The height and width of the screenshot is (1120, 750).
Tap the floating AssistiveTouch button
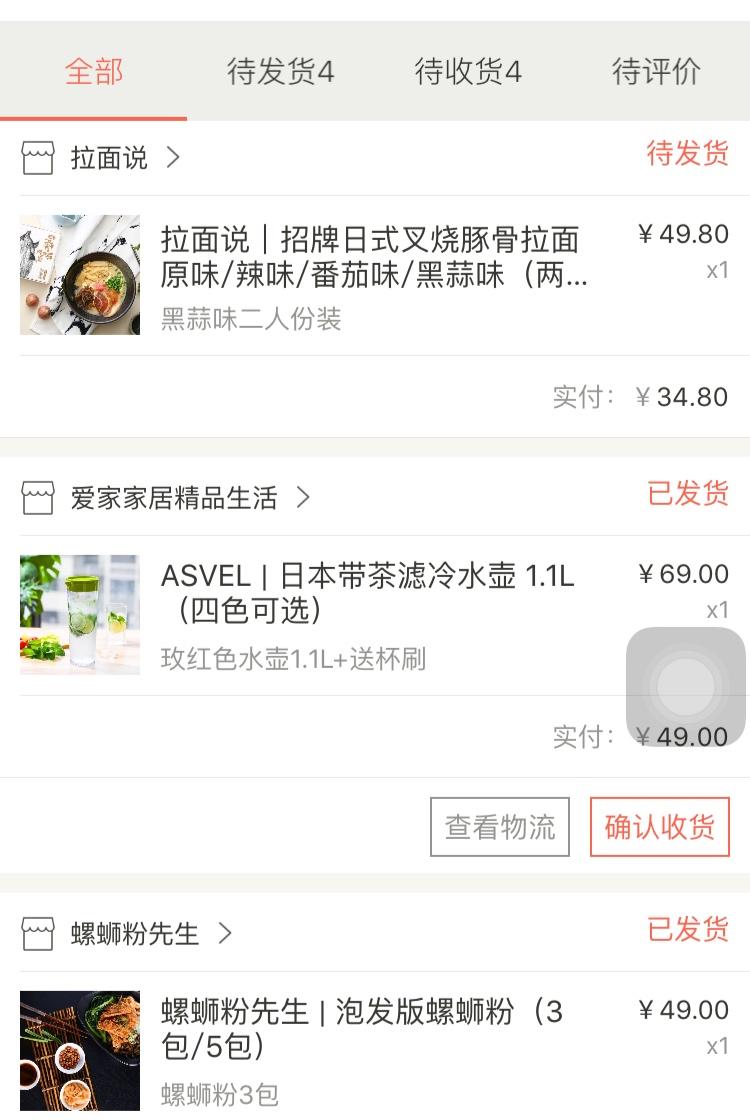686,687
